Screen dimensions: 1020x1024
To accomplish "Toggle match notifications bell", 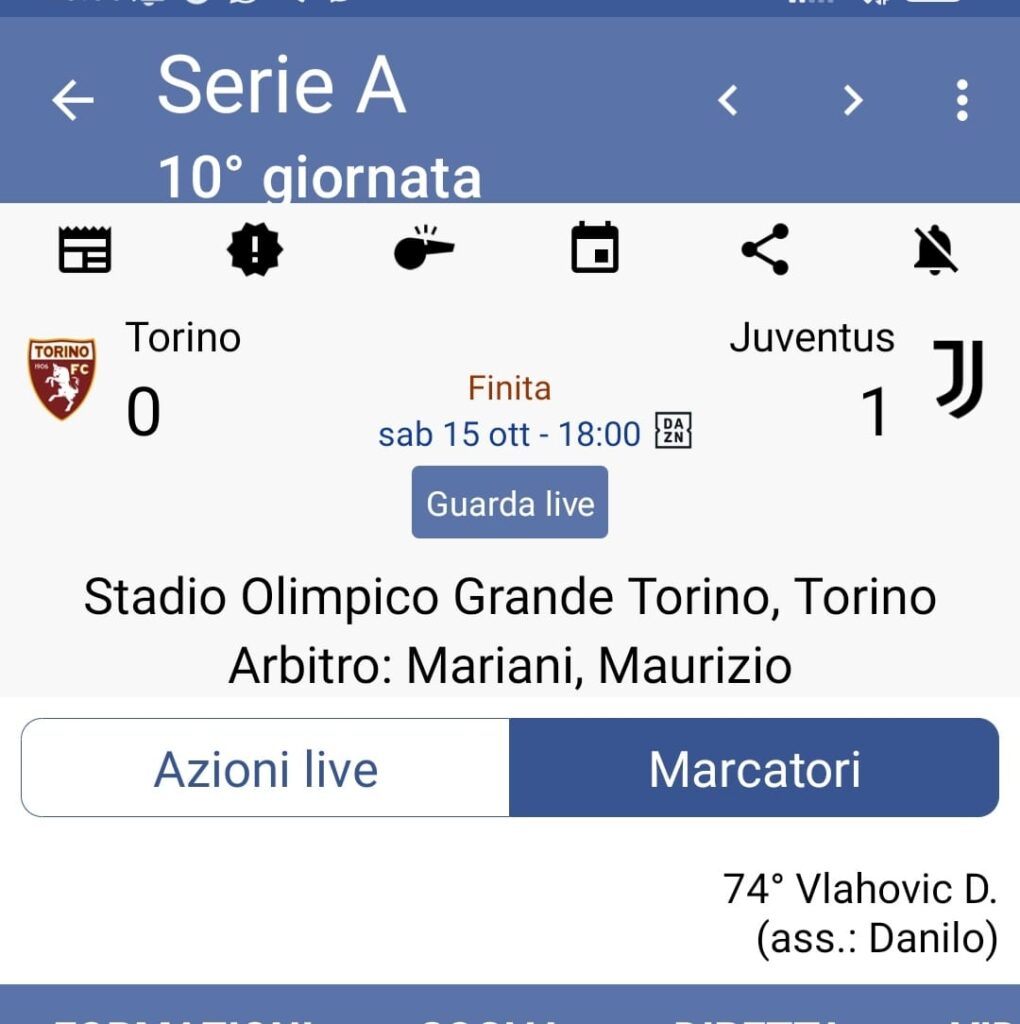I will [x=936, y=249].
